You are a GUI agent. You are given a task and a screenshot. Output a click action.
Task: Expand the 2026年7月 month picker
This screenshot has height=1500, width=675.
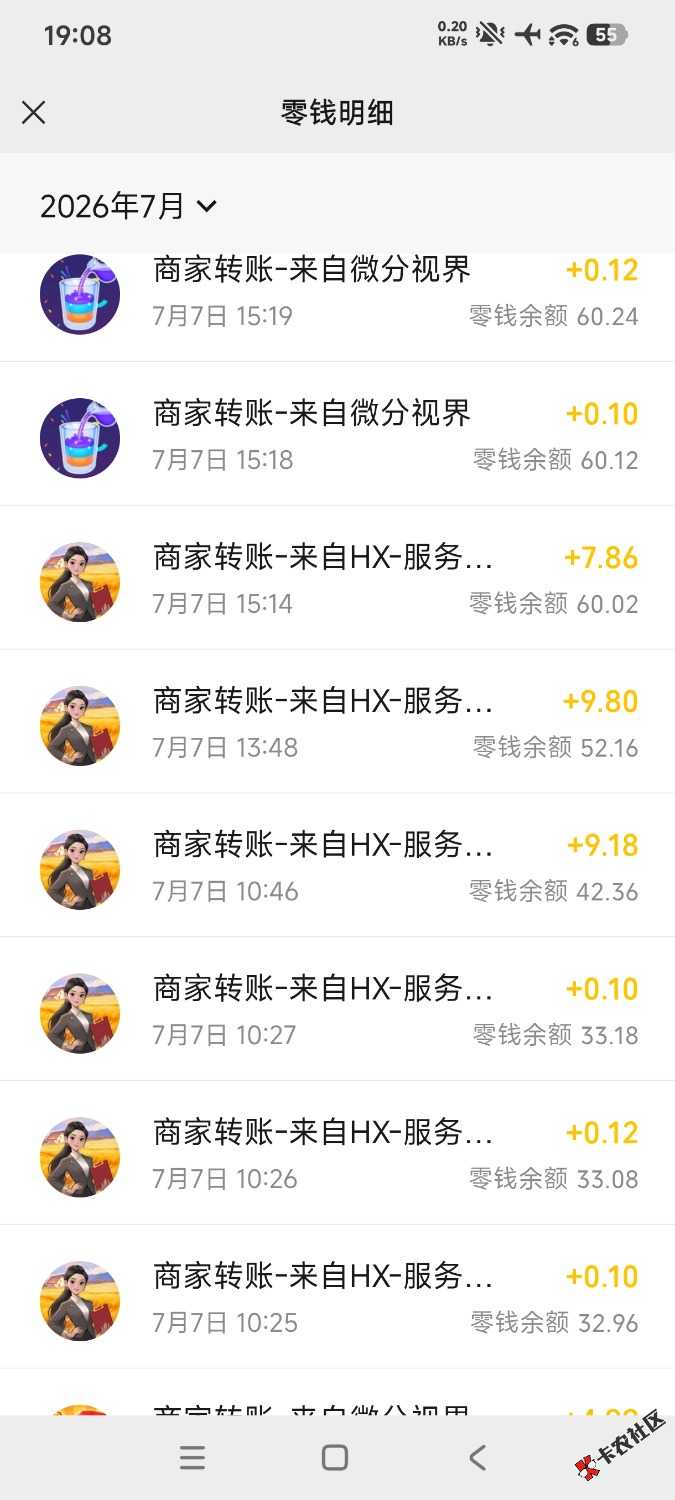tap(128, 206)
